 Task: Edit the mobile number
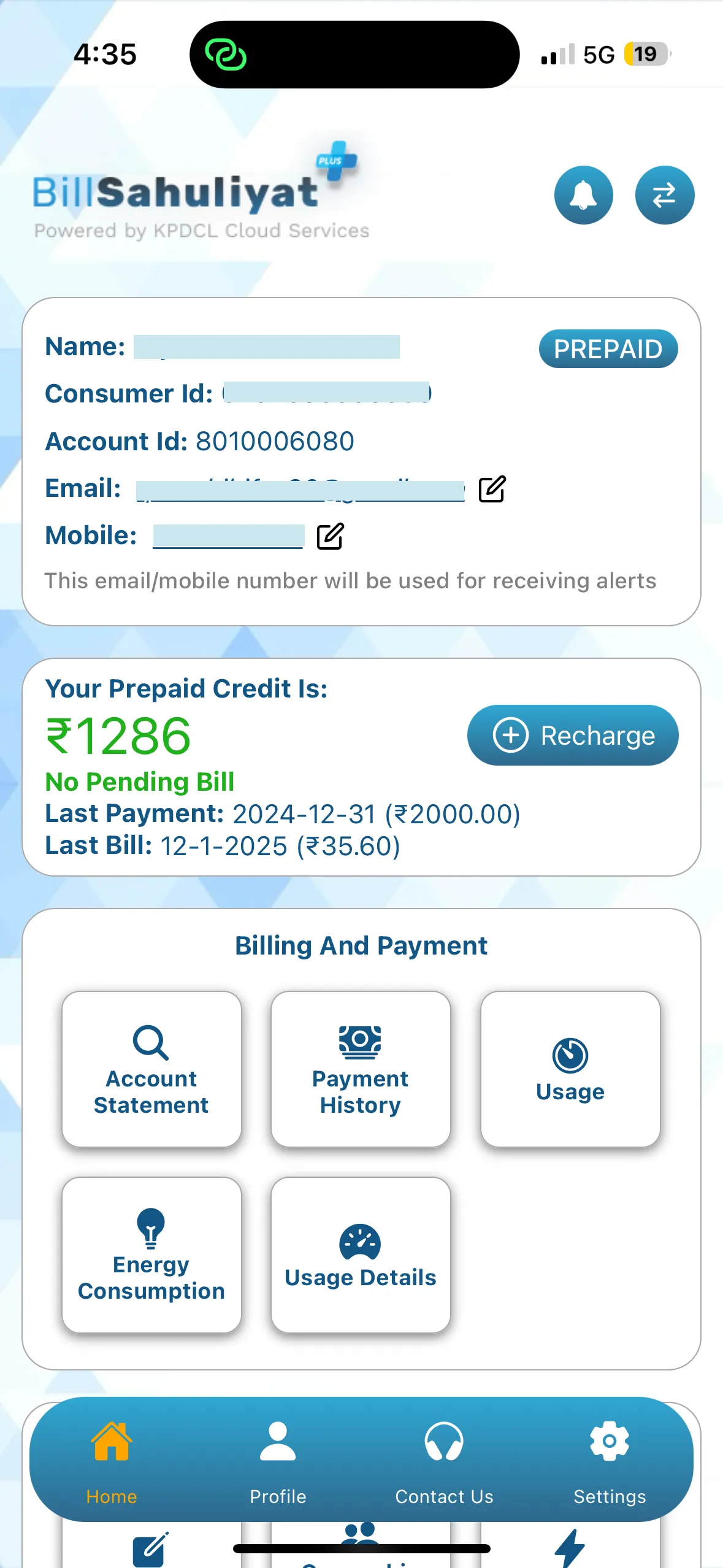(330, 536)
